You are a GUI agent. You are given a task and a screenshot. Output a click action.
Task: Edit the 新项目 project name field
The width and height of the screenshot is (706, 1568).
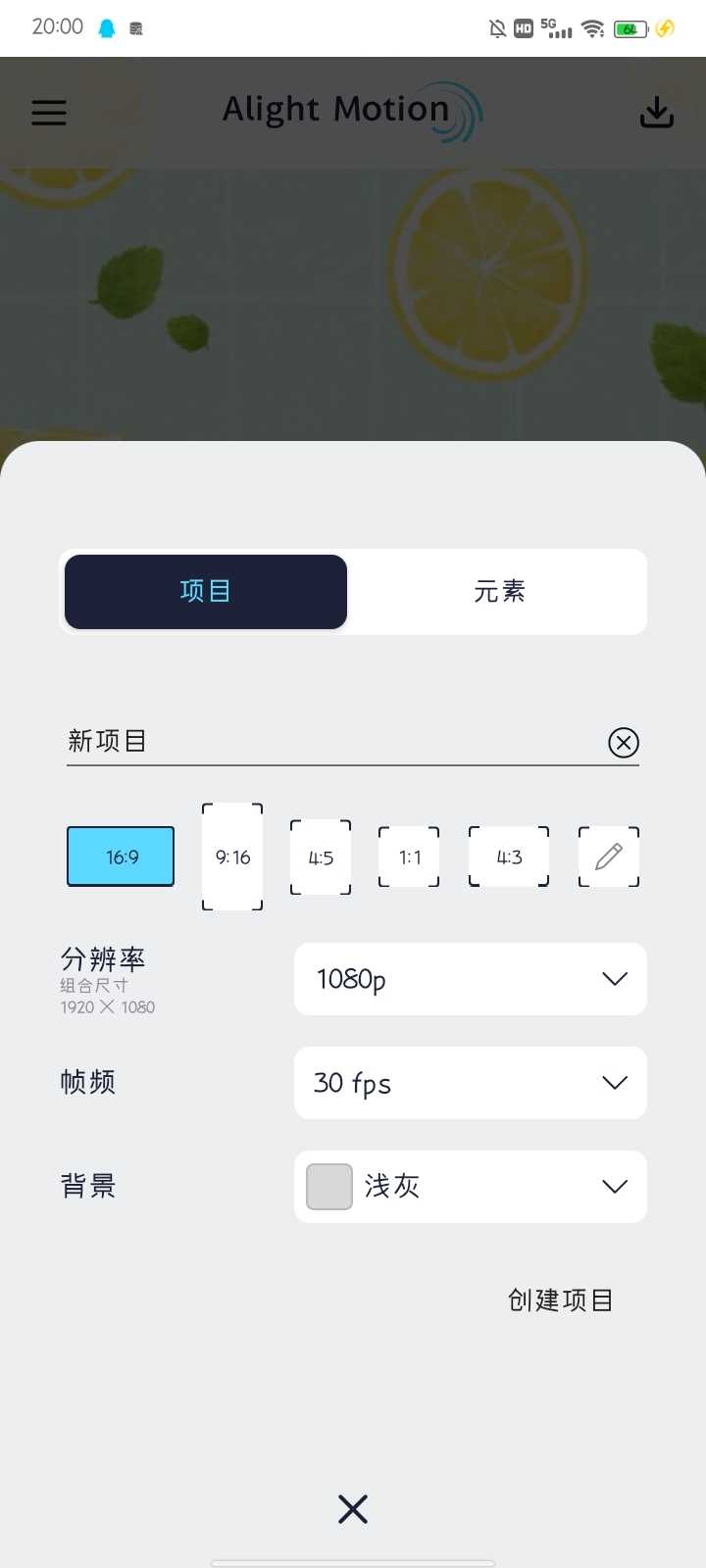click(x=324, y=742)
